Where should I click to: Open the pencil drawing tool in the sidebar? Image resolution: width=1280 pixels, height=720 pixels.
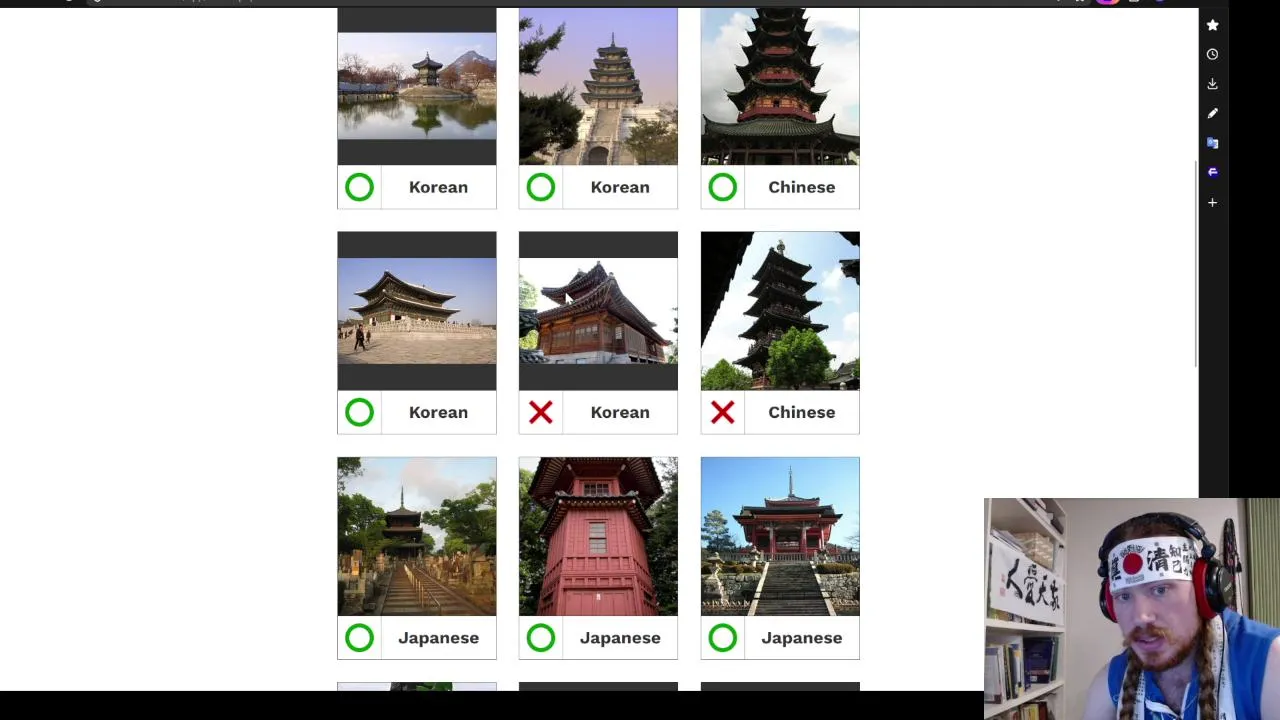[x=1212, y=113]
